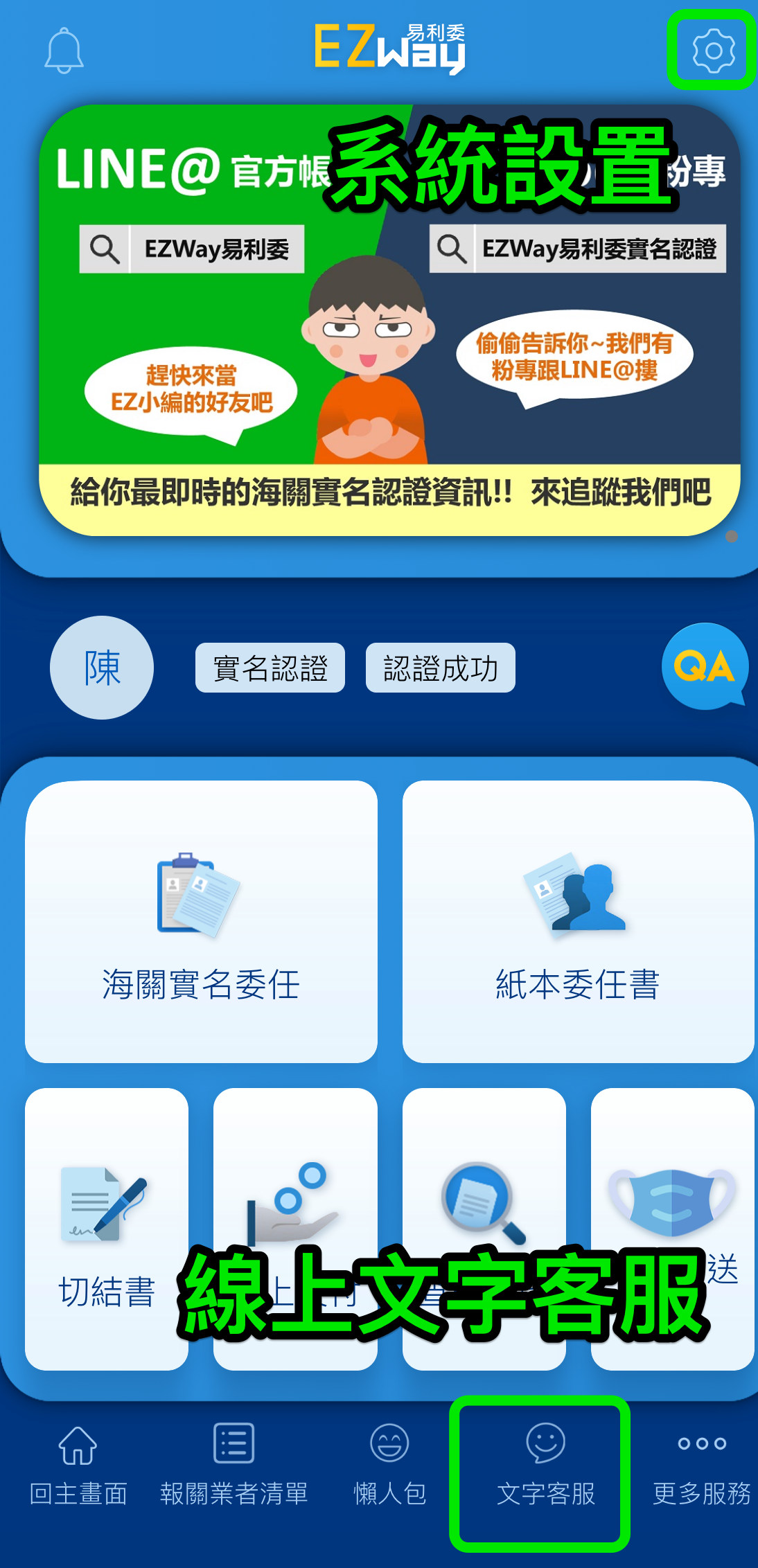Open 海關實名委任 card
Image resolution: width=758 pixels, height=1568 pixels.
tap(201, 922)
